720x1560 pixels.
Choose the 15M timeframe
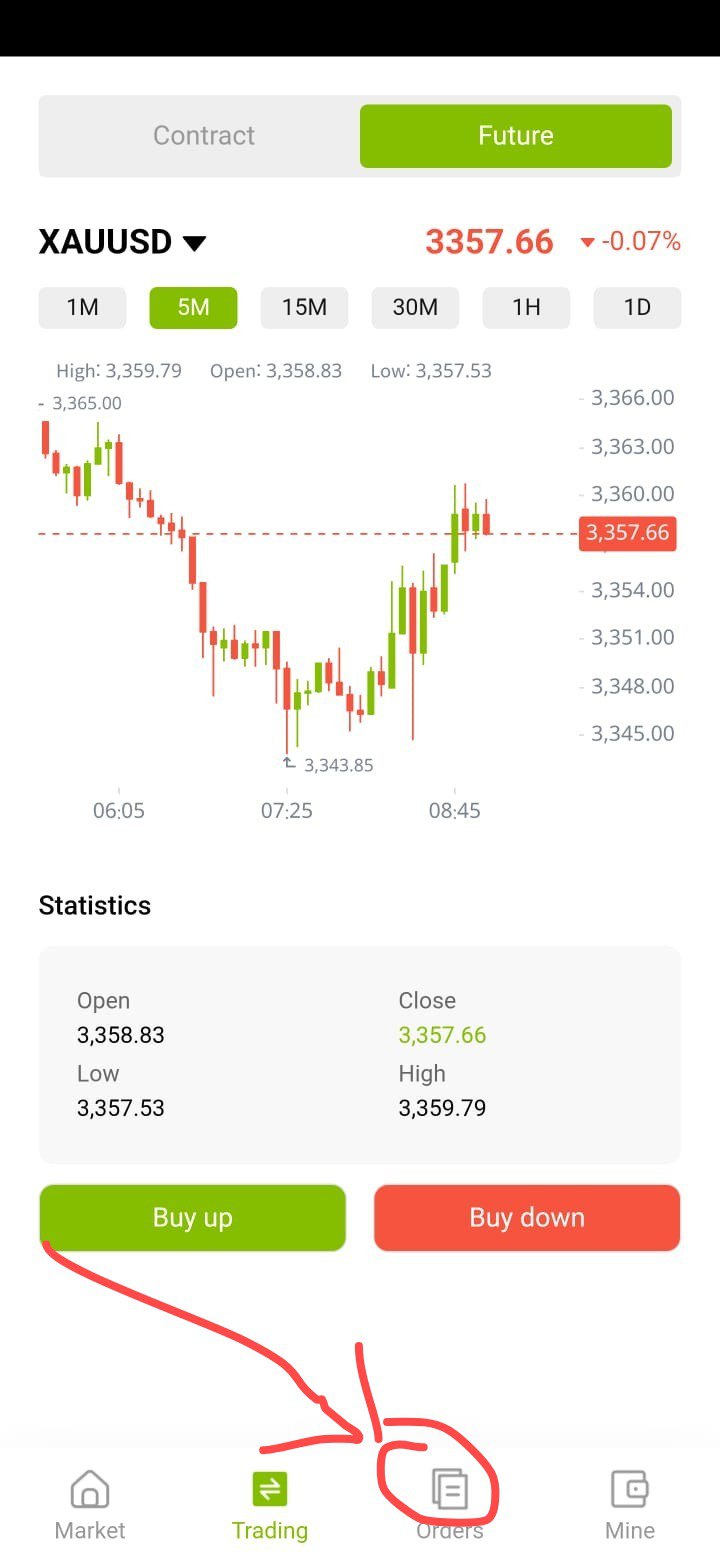pos(304,308)
